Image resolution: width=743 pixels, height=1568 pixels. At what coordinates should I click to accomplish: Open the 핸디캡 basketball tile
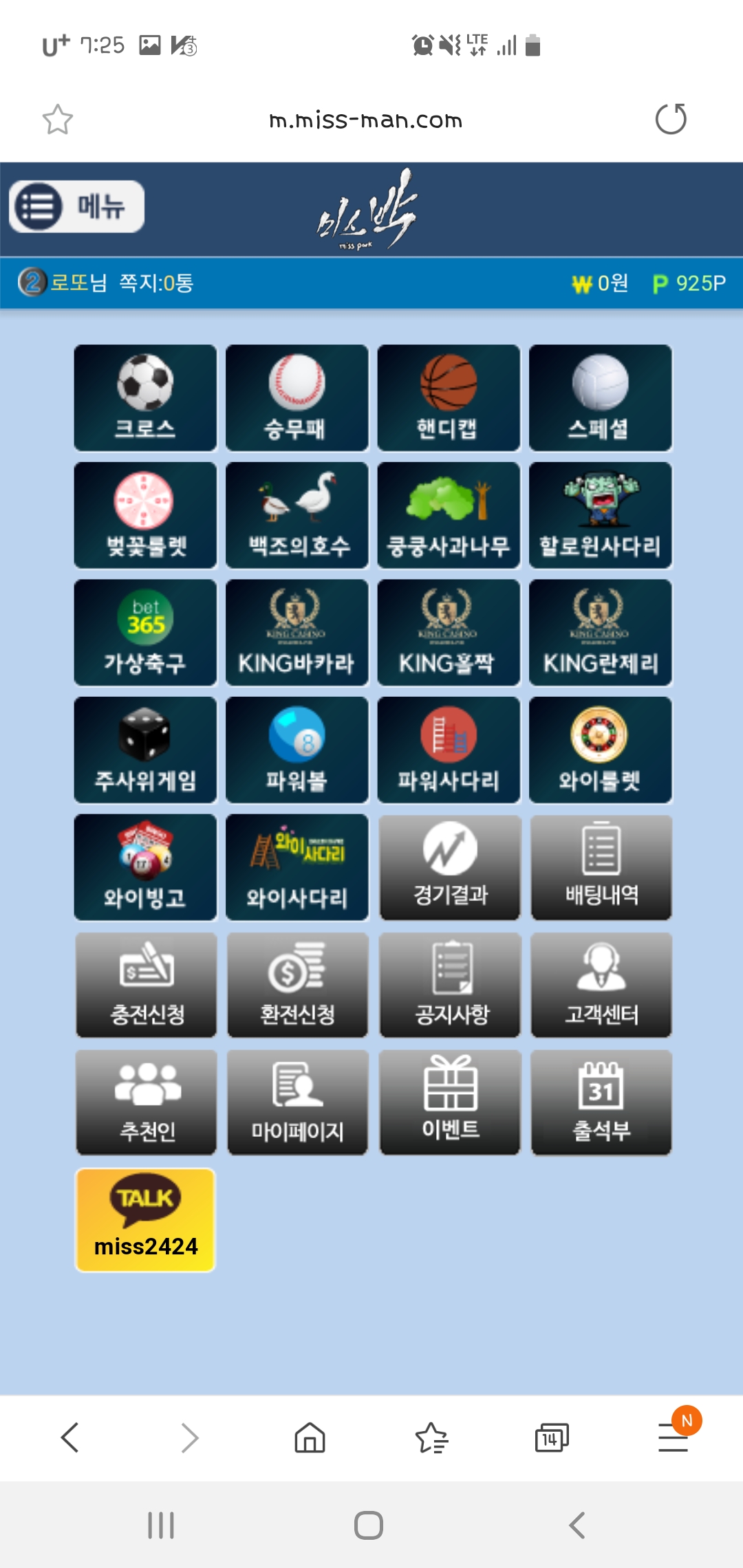pyautogui.click(x=449, y=398)
